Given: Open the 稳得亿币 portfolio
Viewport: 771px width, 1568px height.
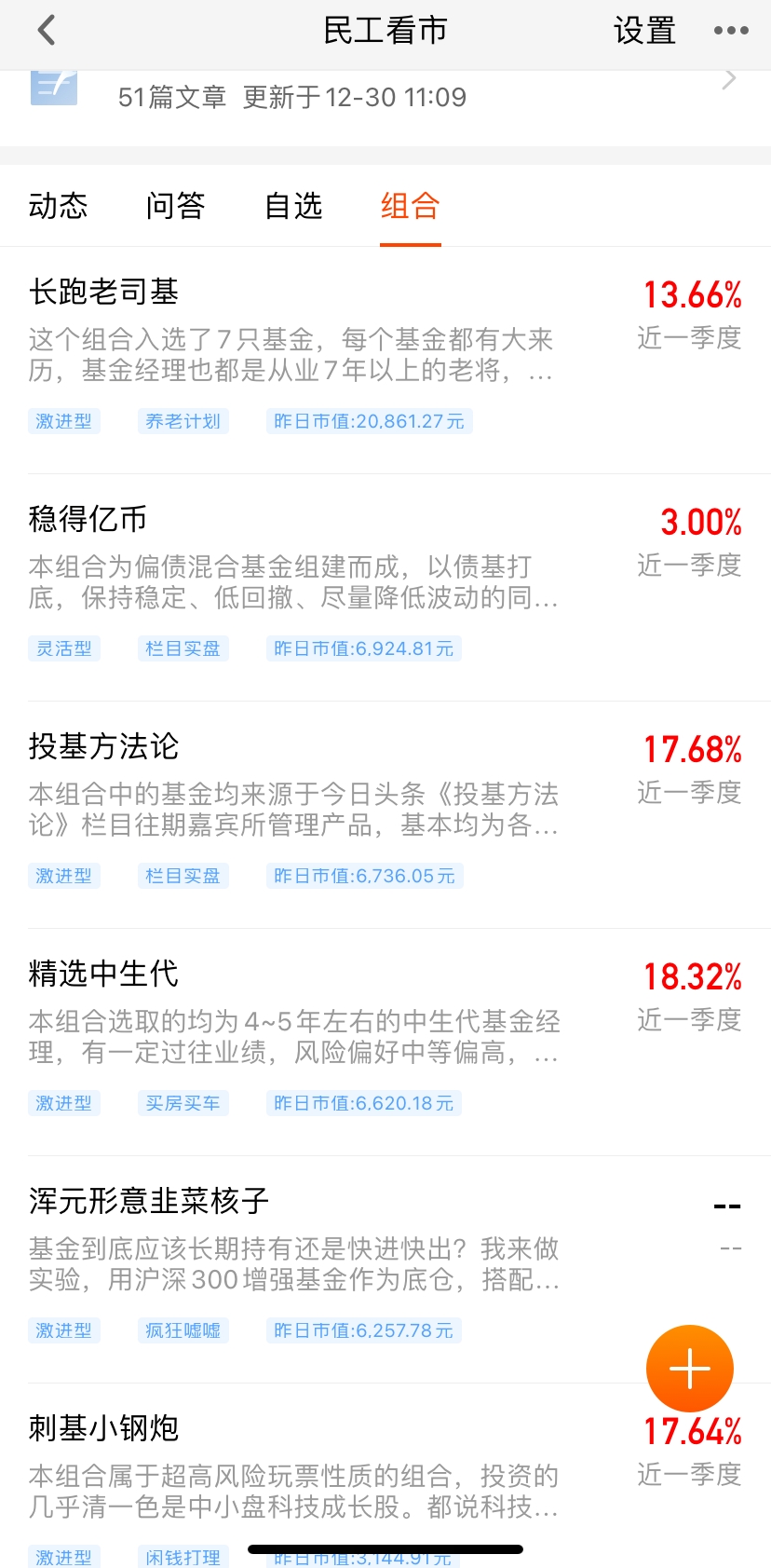Looking at the screenshot, I should click(86, 519).
